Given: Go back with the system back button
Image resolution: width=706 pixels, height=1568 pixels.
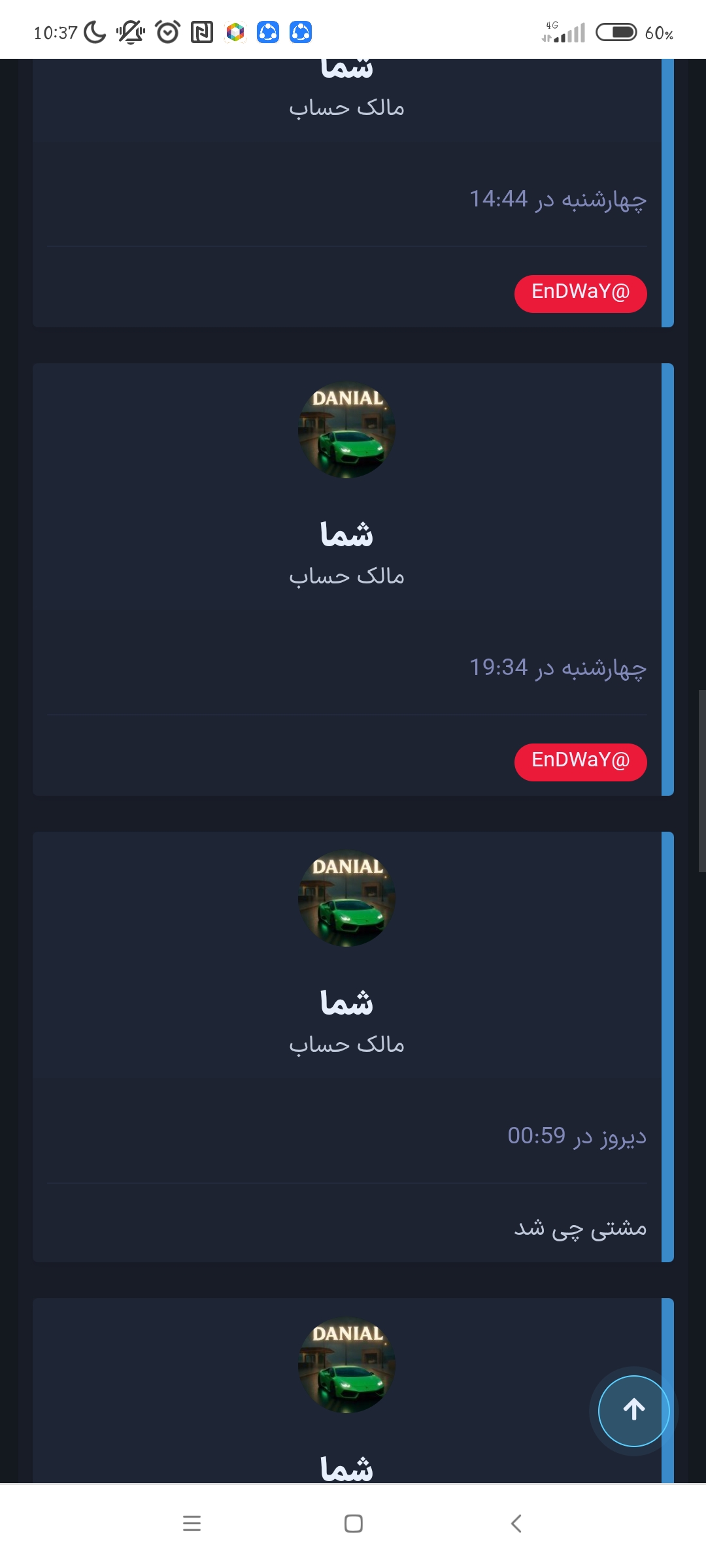Looking at the screenshot, I should click(516, 1524).
